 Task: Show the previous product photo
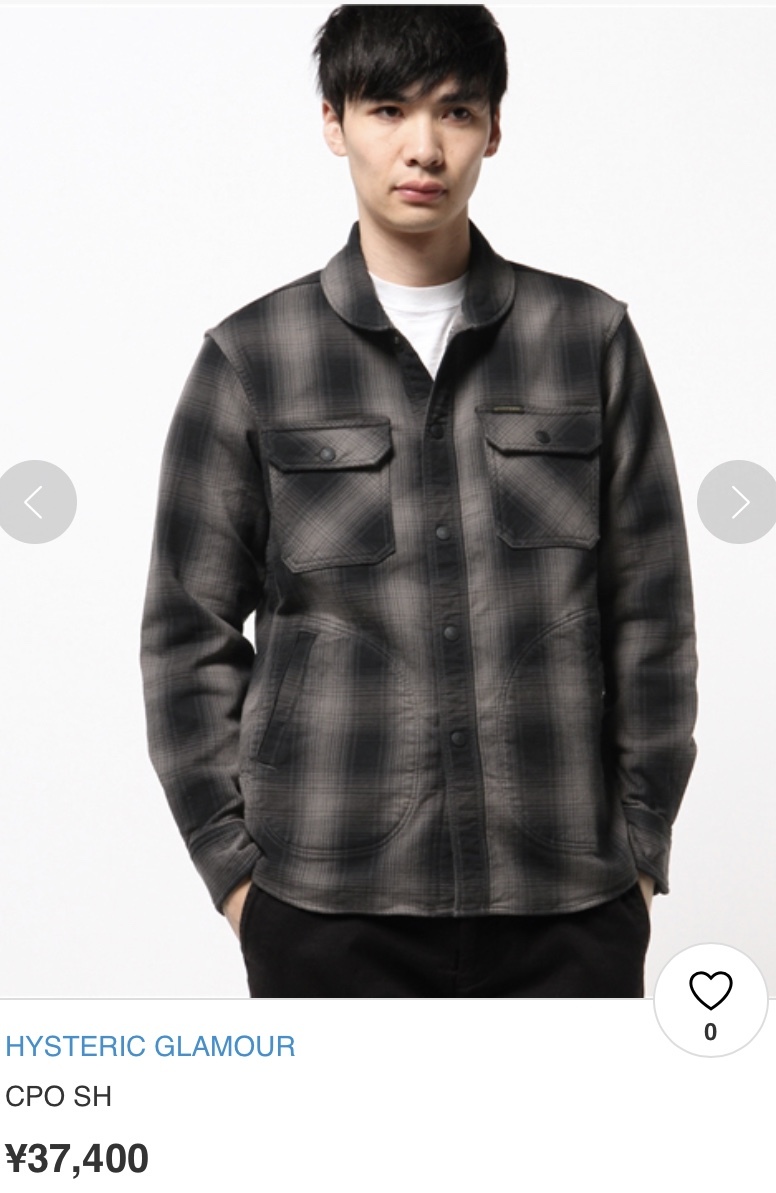coord(35,502)
